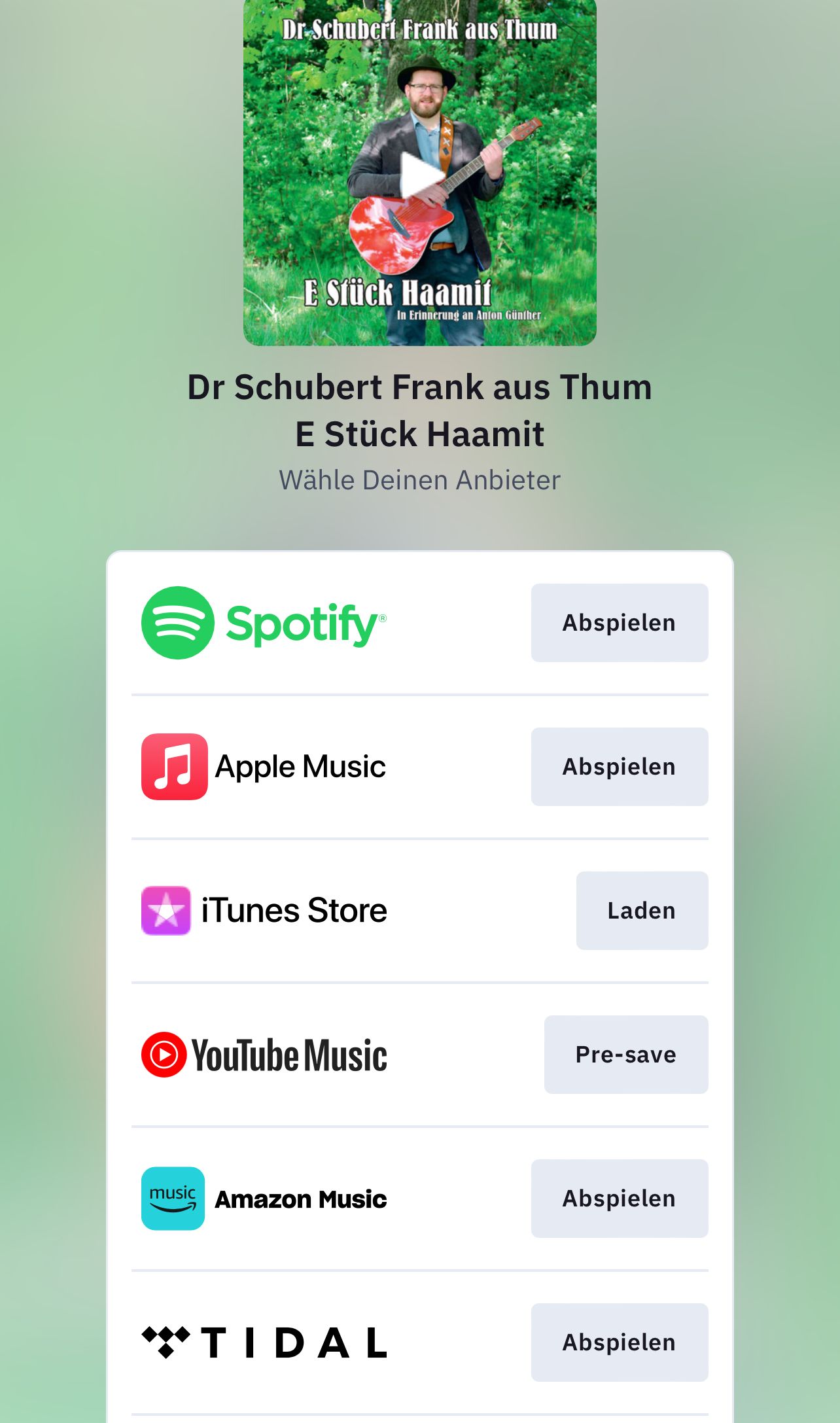Image resolution: width=840 pixels, height=1423 pixels.
Task: Tap Abspielen for Amazon Music
Action: (619, 1199)
